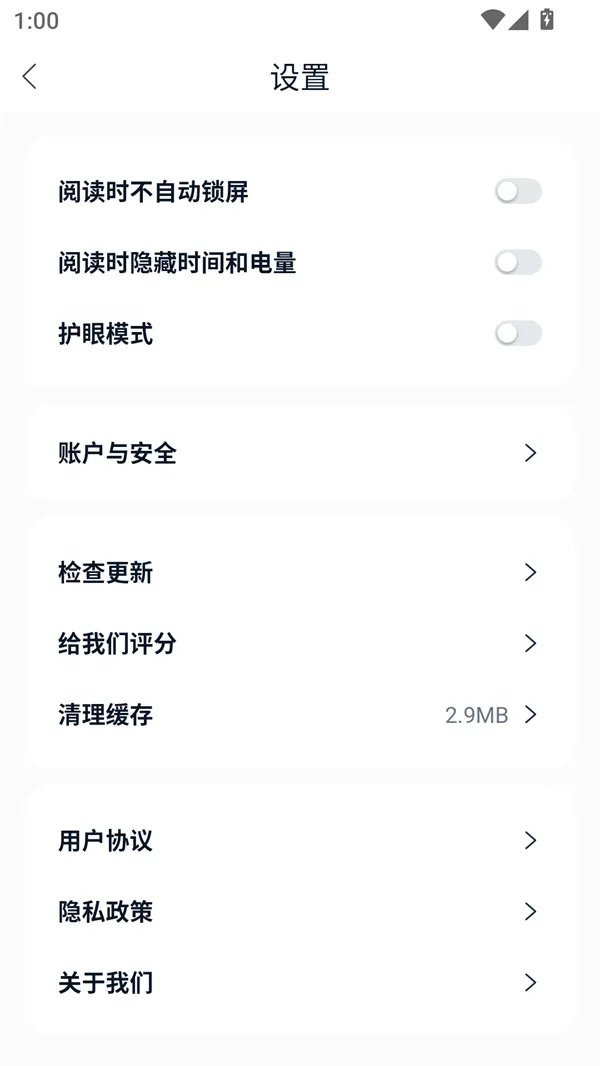The height and width of the screenshot is (1066, 600).
Task: Open 关于我们
Action: tap(300, 983)
